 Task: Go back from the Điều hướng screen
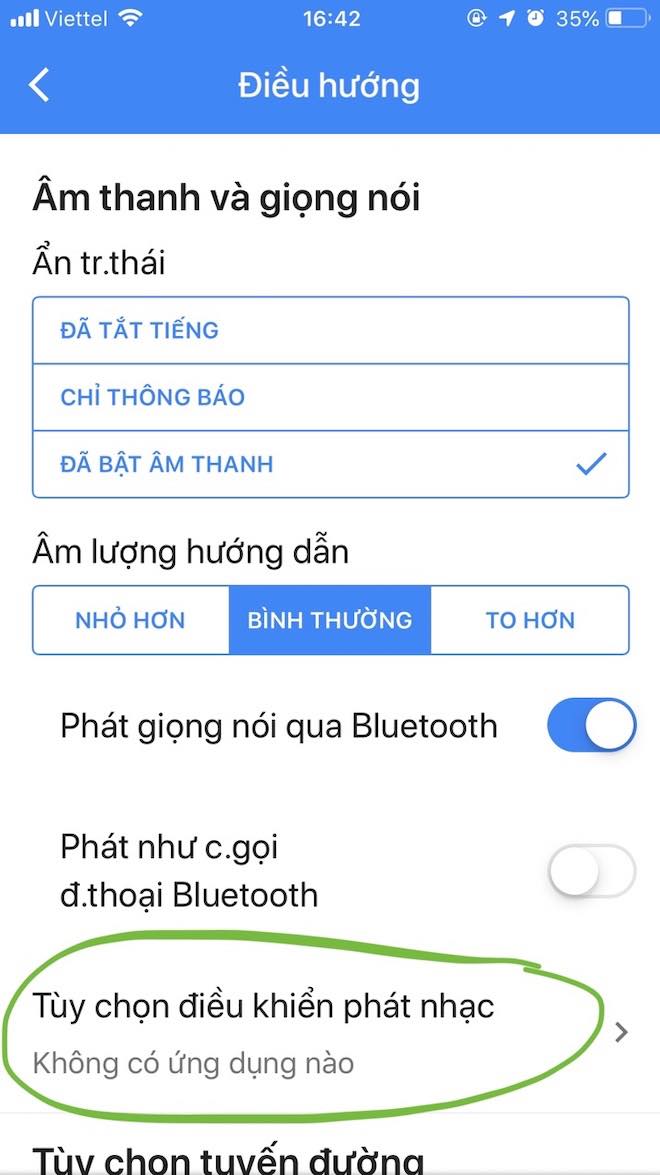pyautogui.click(x=39, y=85)
